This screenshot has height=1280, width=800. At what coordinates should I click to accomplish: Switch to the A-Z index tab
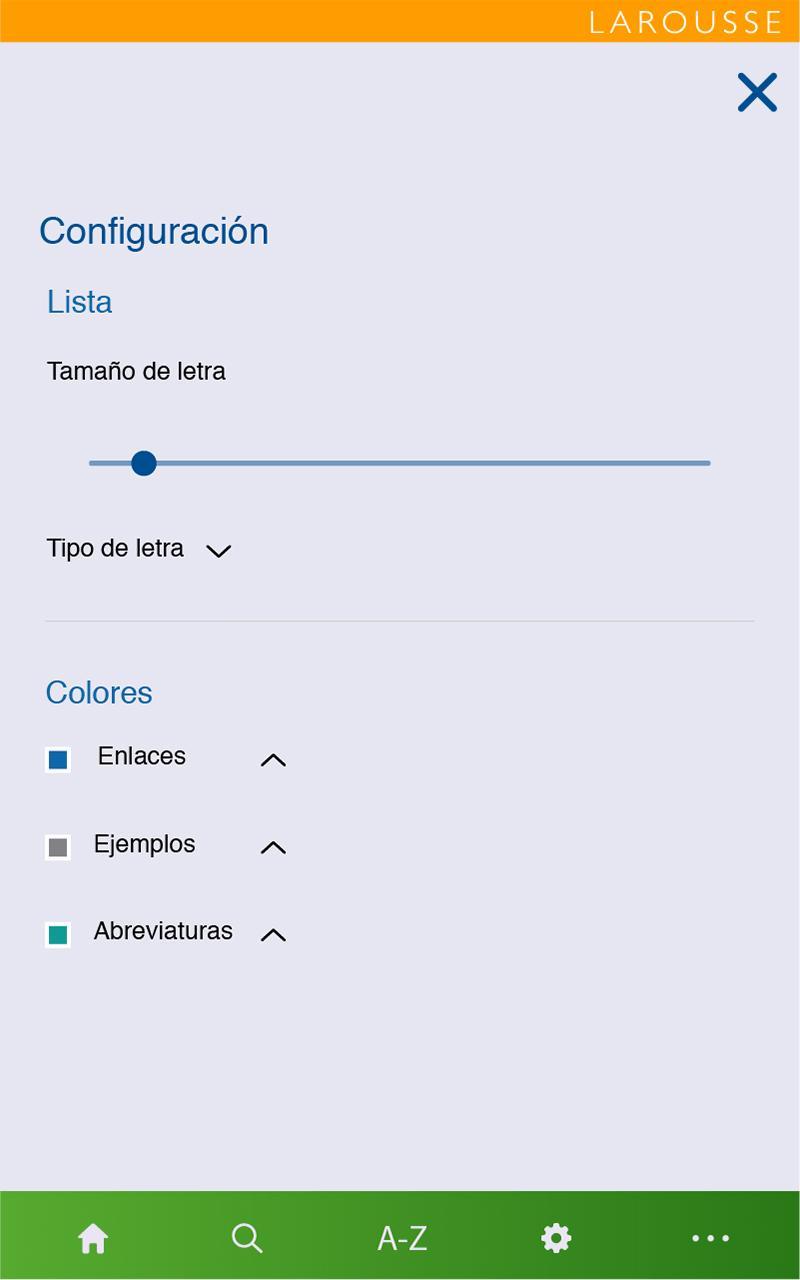tap(402, 1239)
